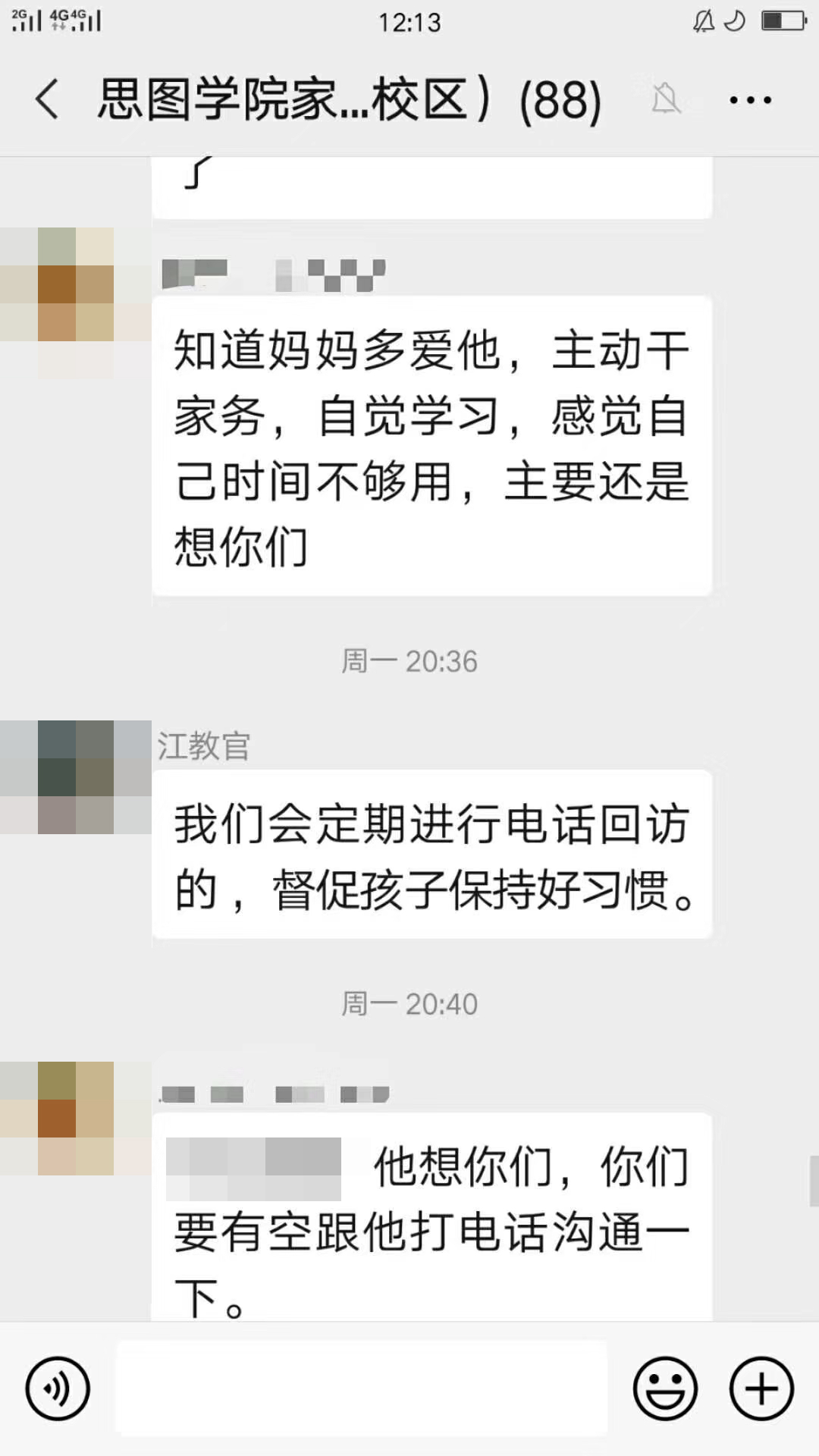Viewport: 819px width, 1456px height.
Task: Open the emoji sticker panel
Action: (x=665, y=1389)
